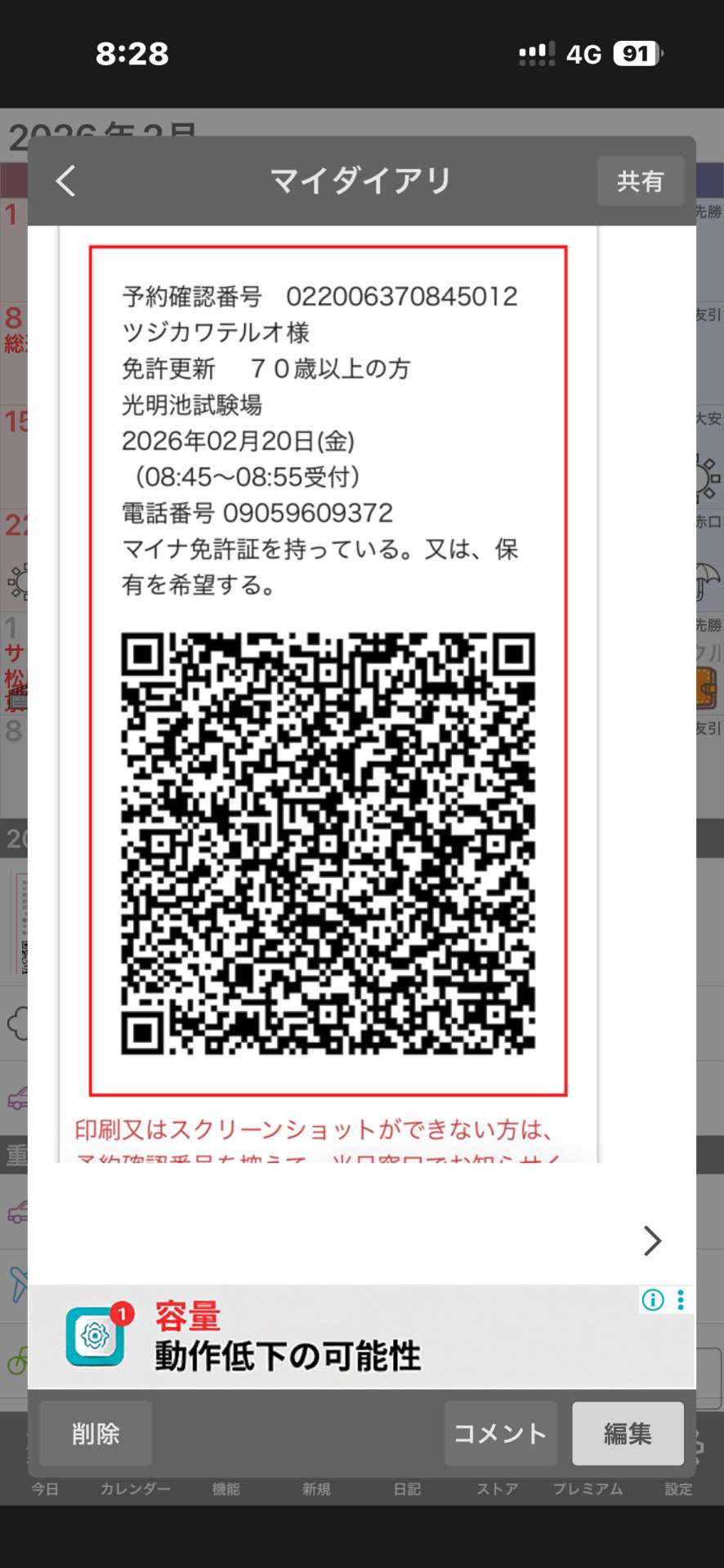The width and height of the screenshot is (724, 1568).
Task: Tap the 共有 share button
Action: click(x=640, y=180)
